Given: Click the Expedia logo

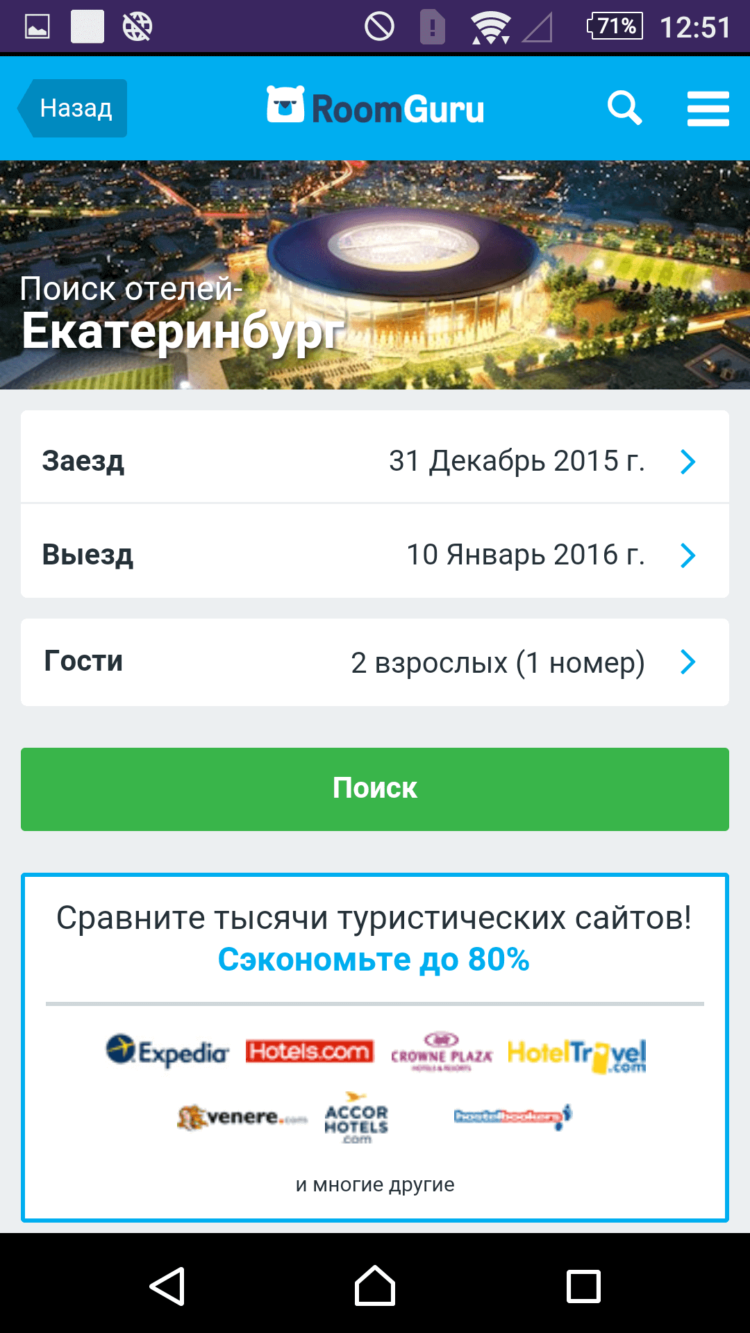Looking at the screenshot, I should 167,1052.
